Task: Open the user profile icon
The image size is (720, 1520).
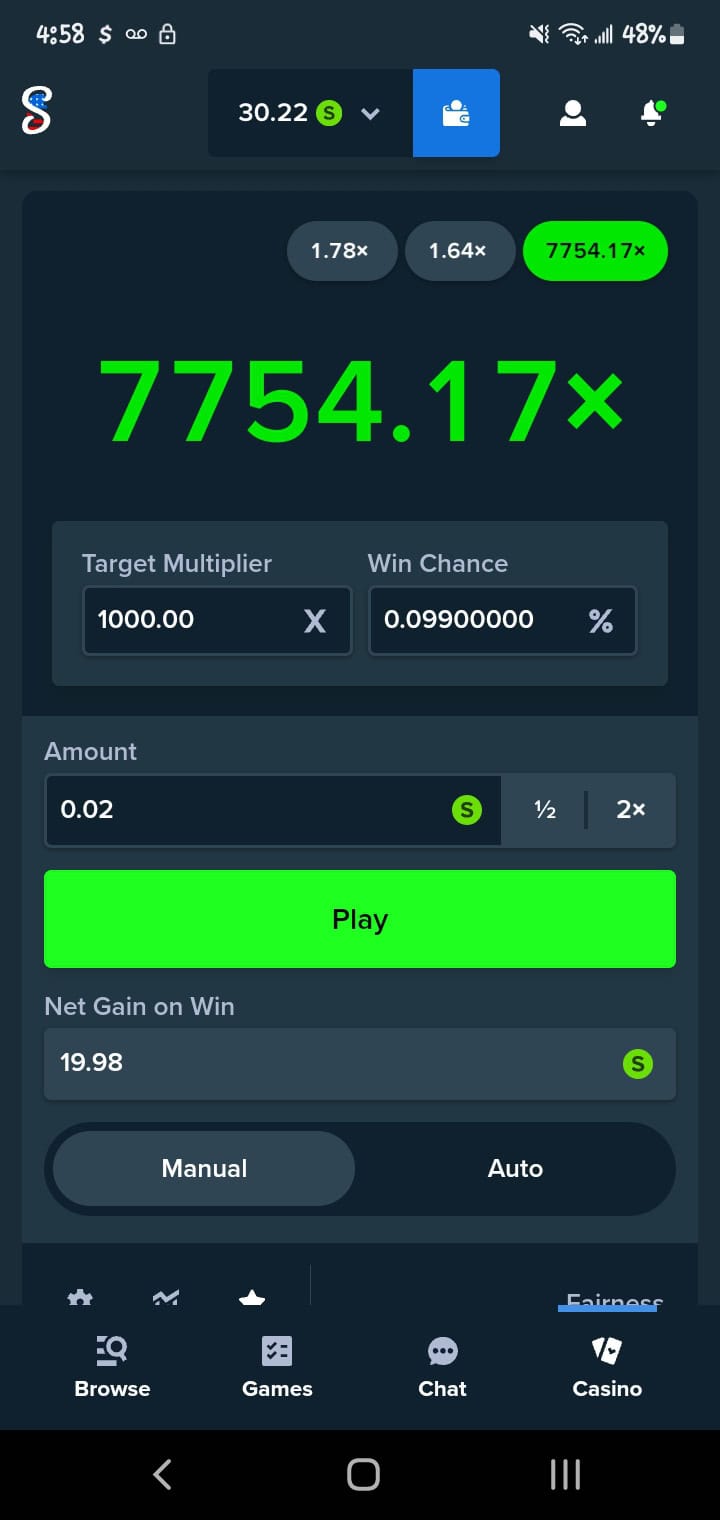Action: (x=573, y=113)
